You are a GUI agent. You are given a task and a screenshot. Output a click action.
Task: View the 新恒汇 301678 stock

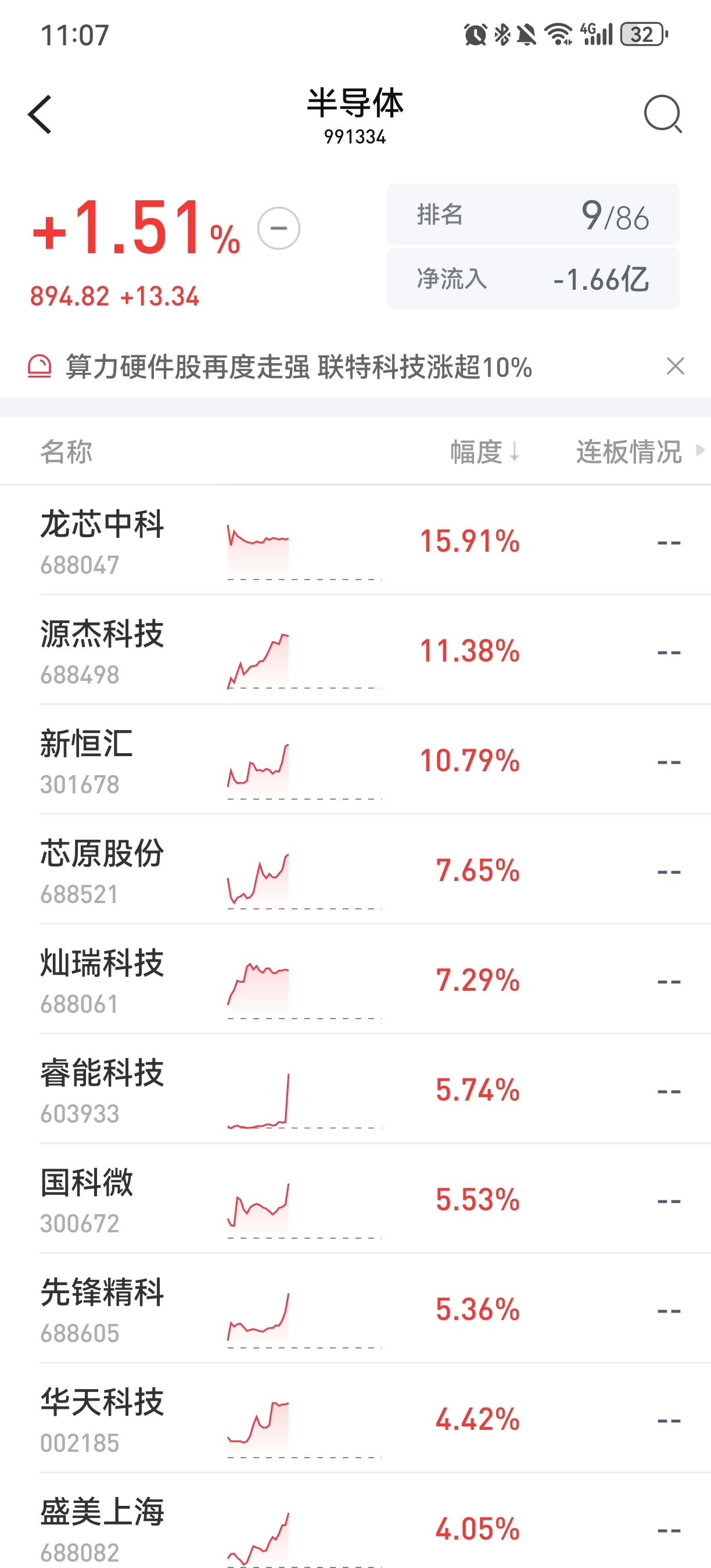click(355, 760)
